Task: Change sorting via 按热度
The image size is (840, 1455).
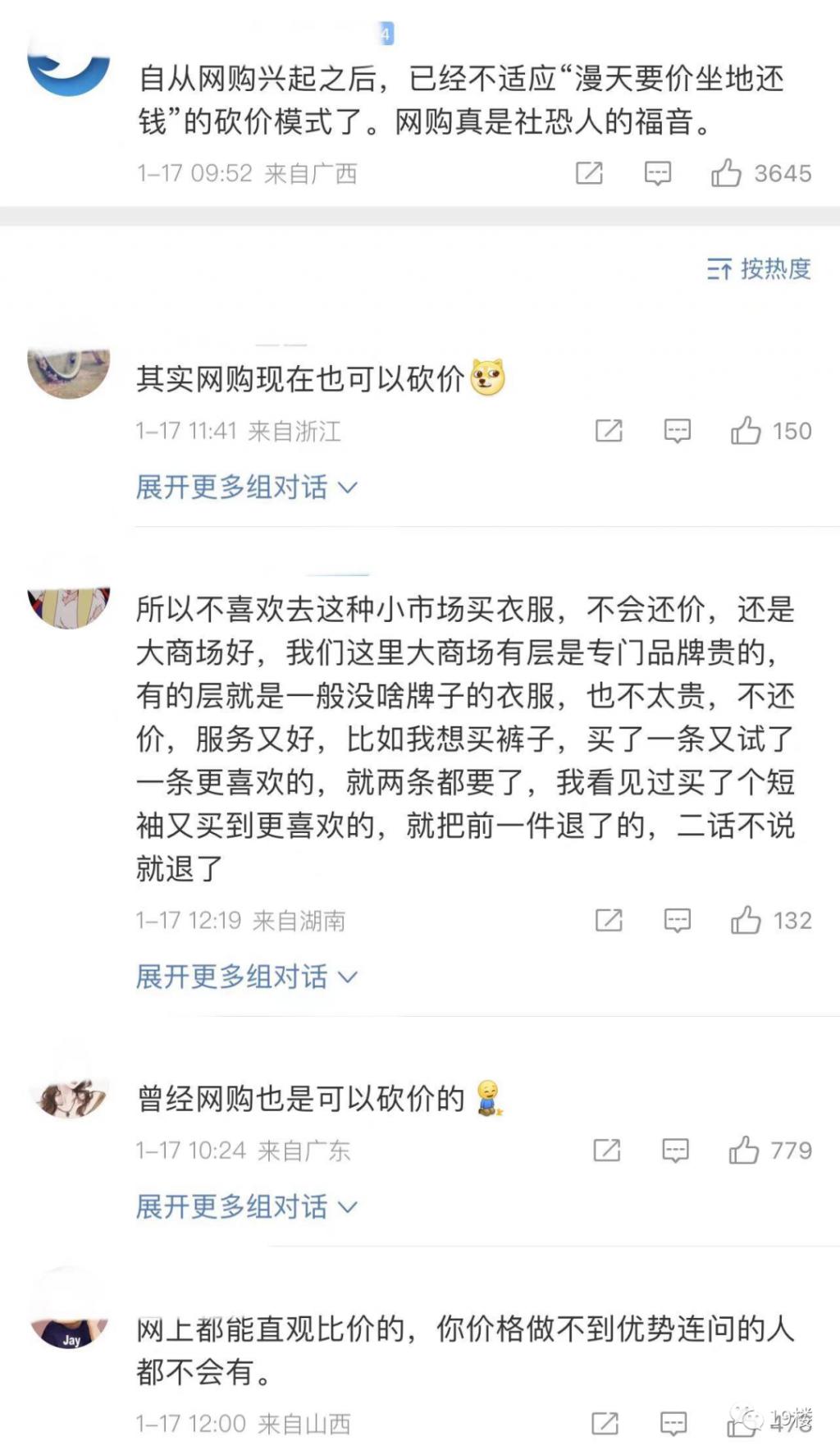Action: click(x=759, y=268)
